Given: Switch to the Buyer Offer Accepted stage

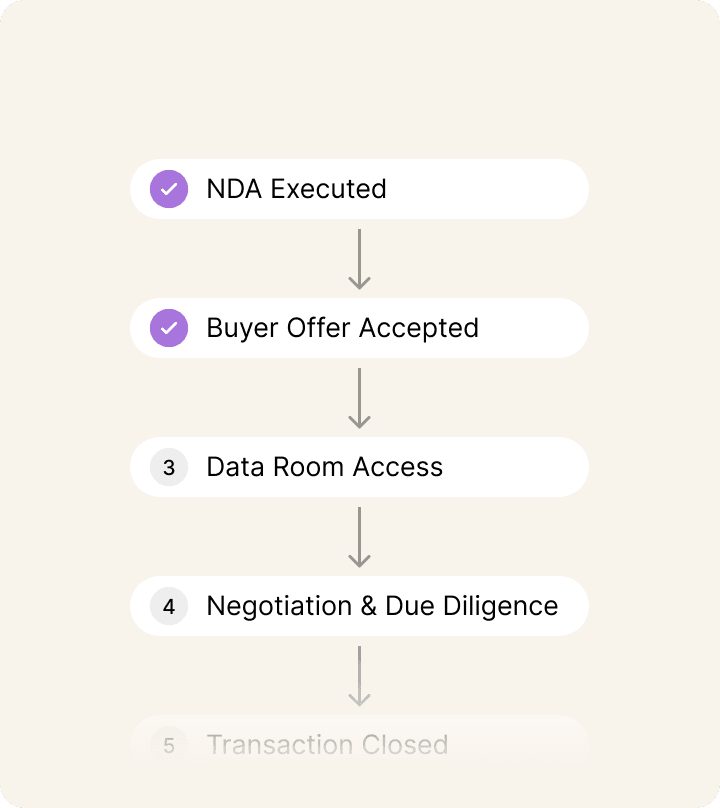Looking at the screenshot, I should [359, 327].
